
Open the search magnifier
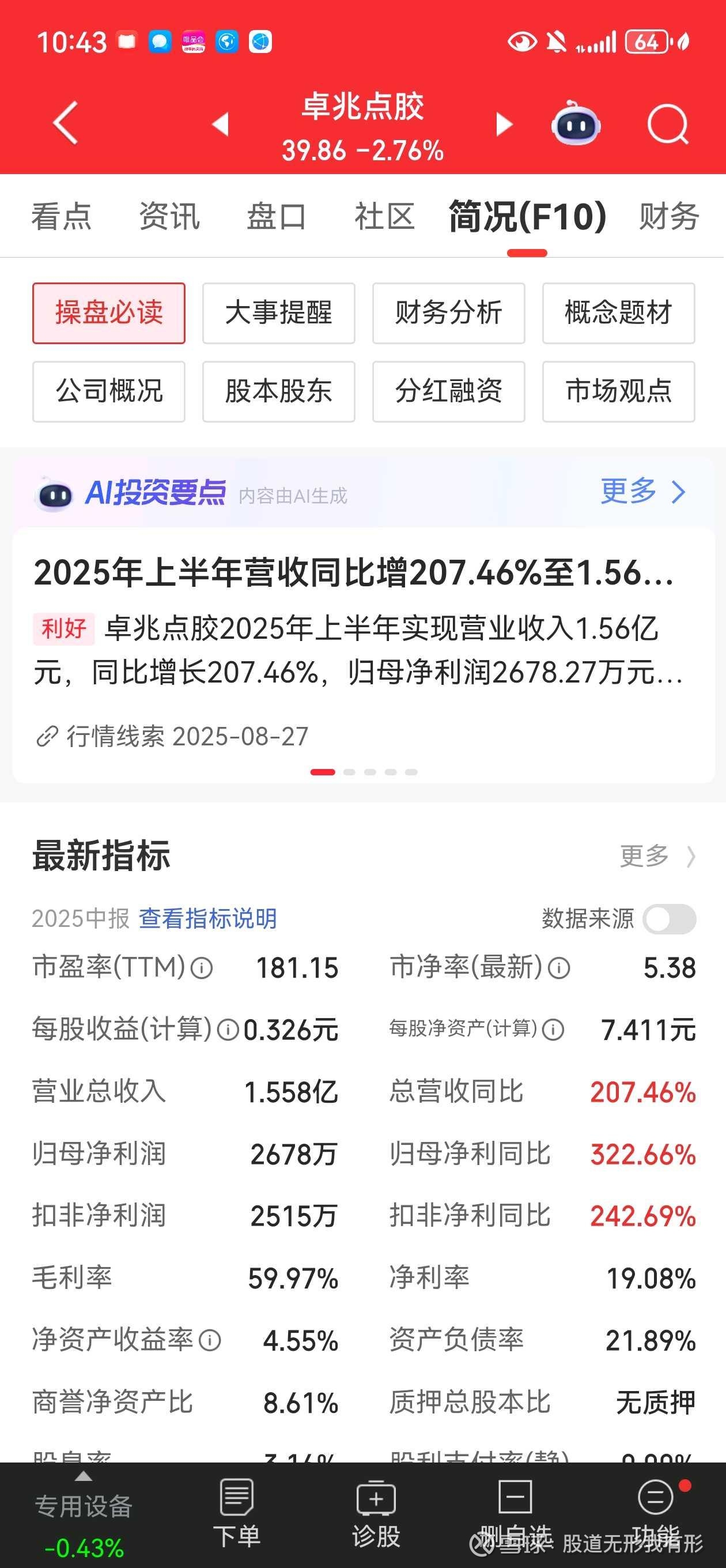coord(668,125)
